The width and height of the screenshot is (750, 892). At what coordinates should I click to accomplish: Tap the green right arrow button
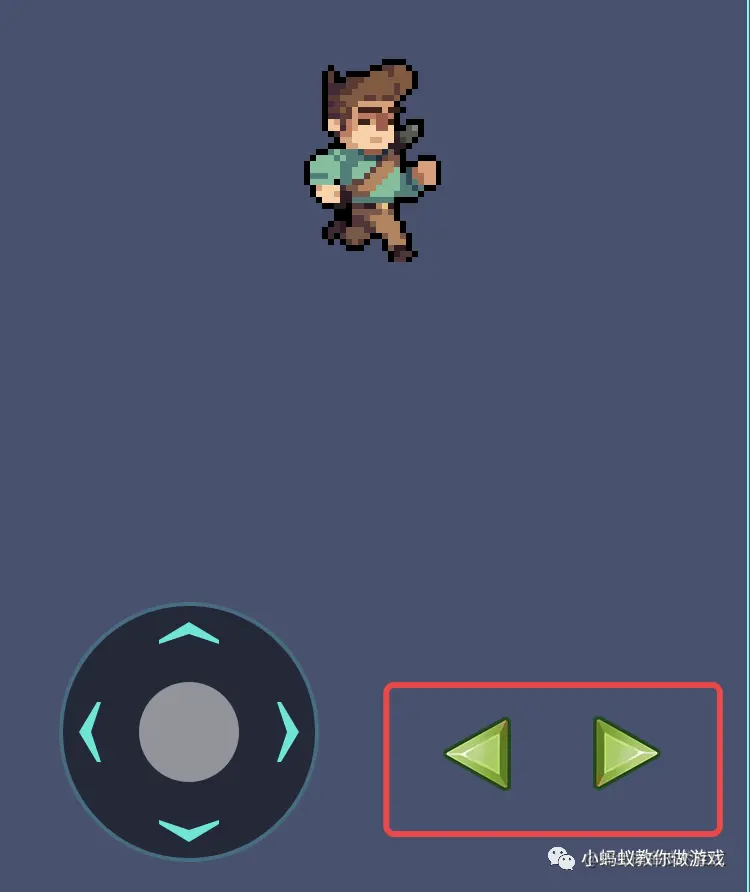[x=623, y=753]
